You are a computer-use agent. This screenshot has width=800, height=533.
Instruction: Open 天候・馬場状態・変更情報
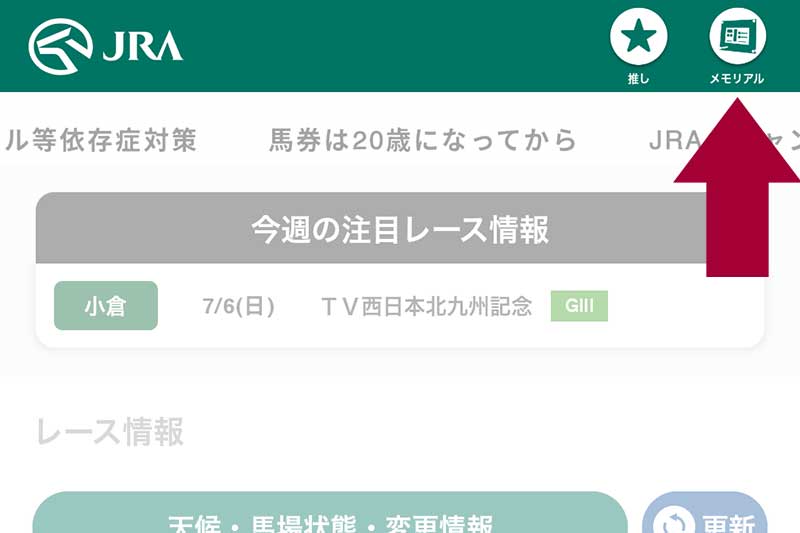[x=330, y=518]
